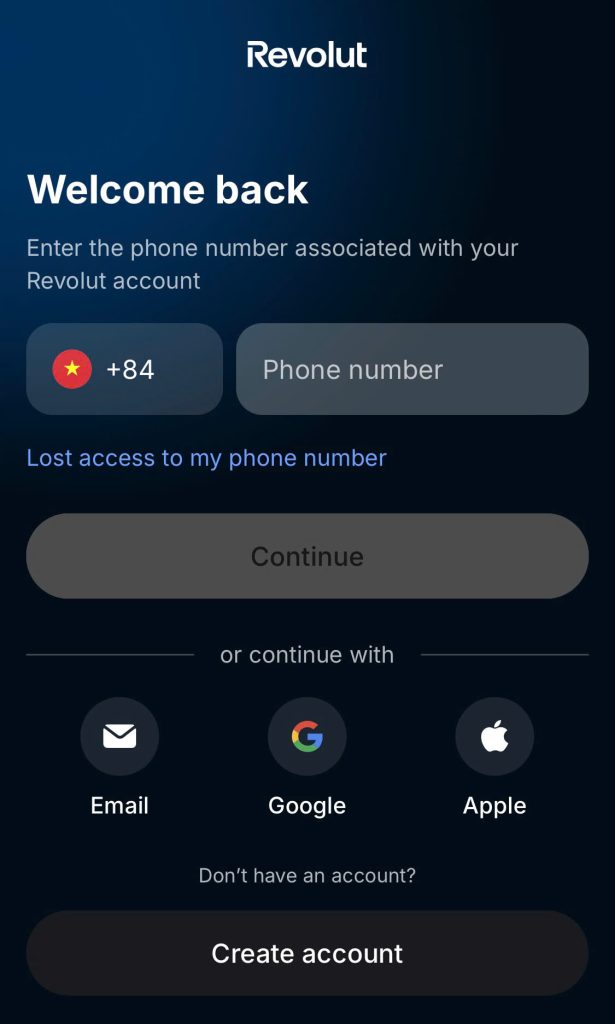Sign in with Apple
This screenshot has height=1024, width=615.
(494, 737)
